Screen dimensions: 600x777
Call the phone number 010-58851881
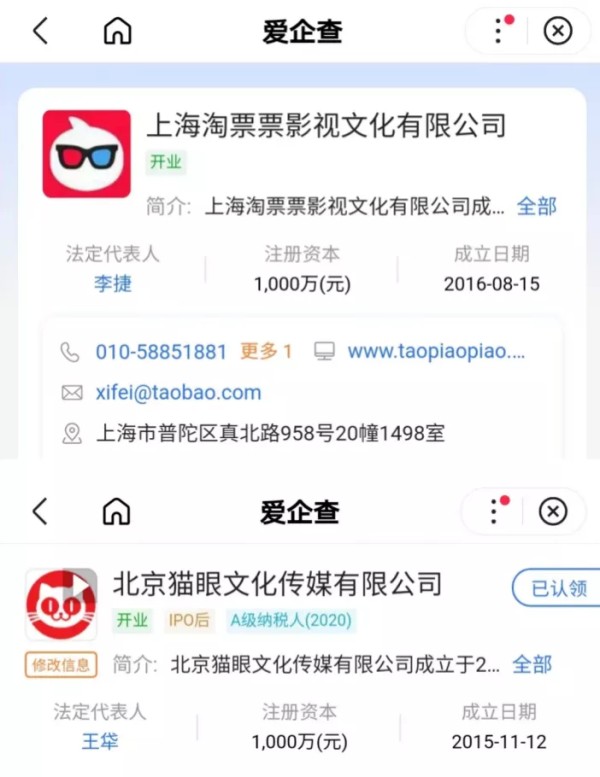pos(161,352)
